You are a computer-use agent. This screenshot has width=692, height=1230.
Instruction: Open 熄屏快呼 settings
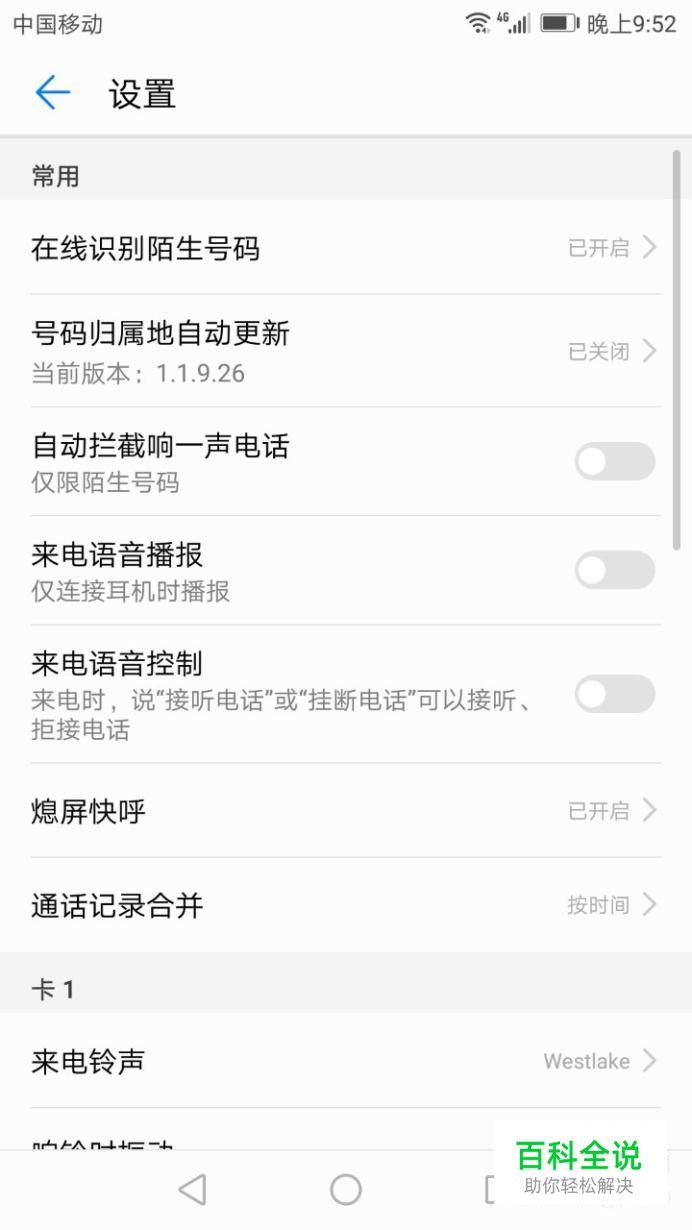(345, 811)
